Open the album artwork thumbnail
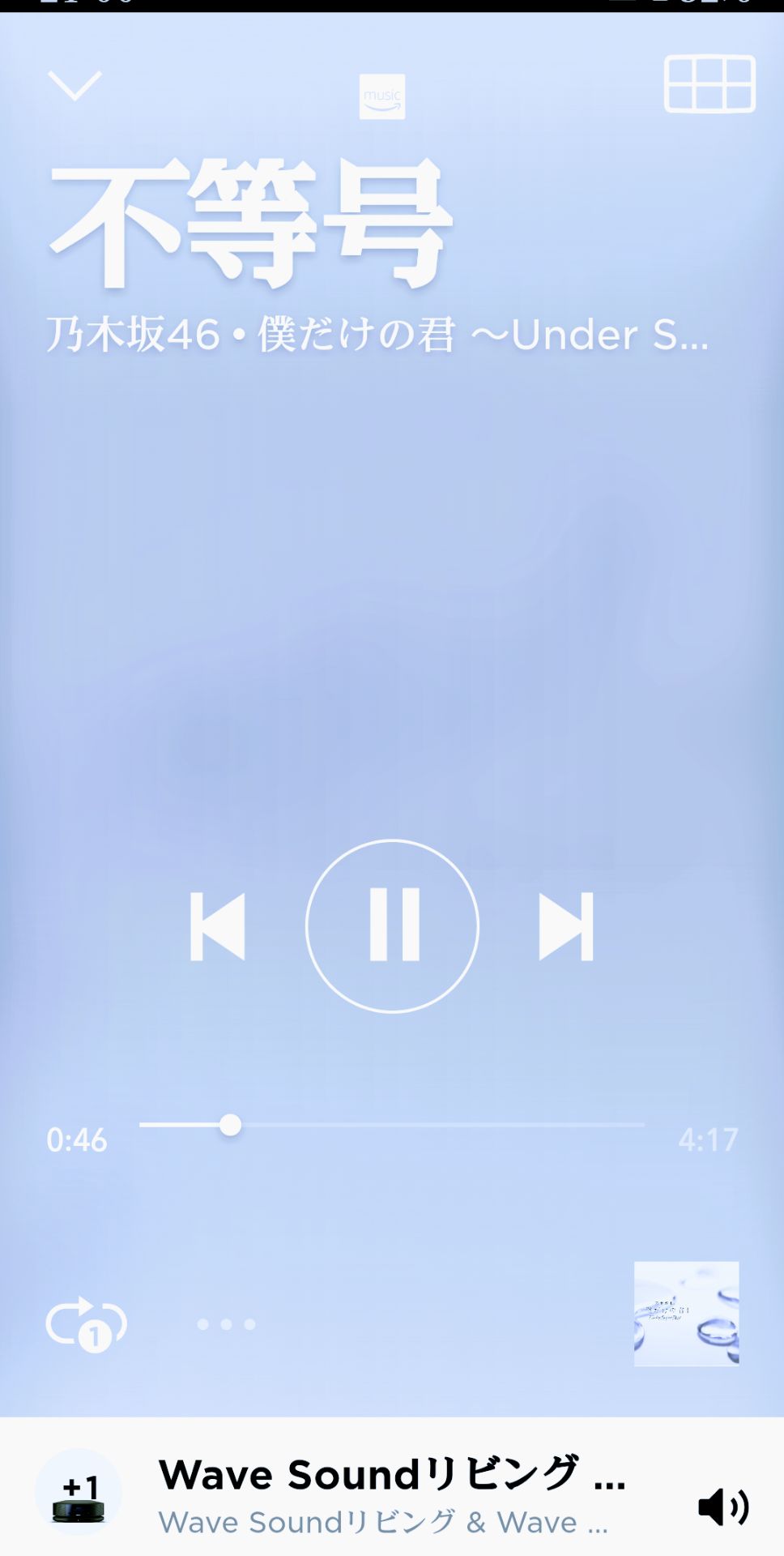Image resolution: width=784 pixels, height=1556 pixels. [686, 1313]
